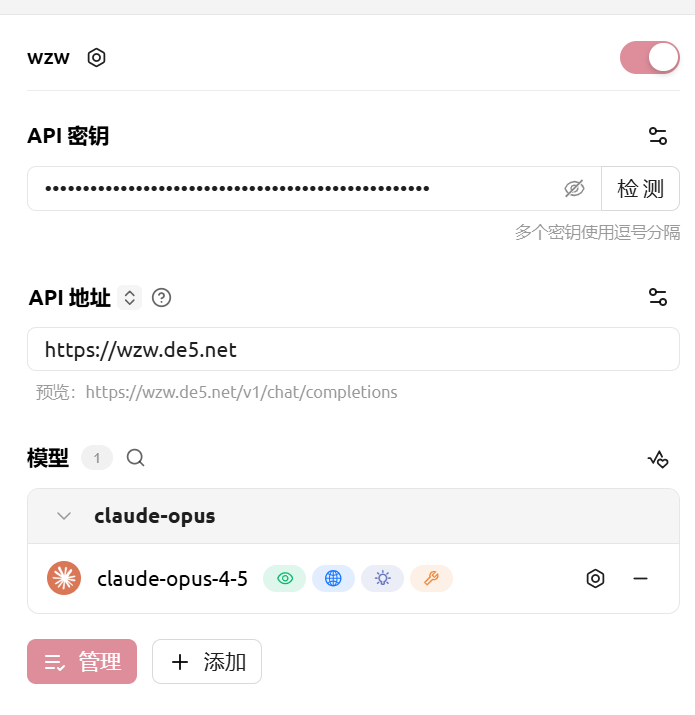Image resolution: width=695 pixels, height=715 pixels.
Task: Open API key settings sliders icon
Action: (658, 136)
